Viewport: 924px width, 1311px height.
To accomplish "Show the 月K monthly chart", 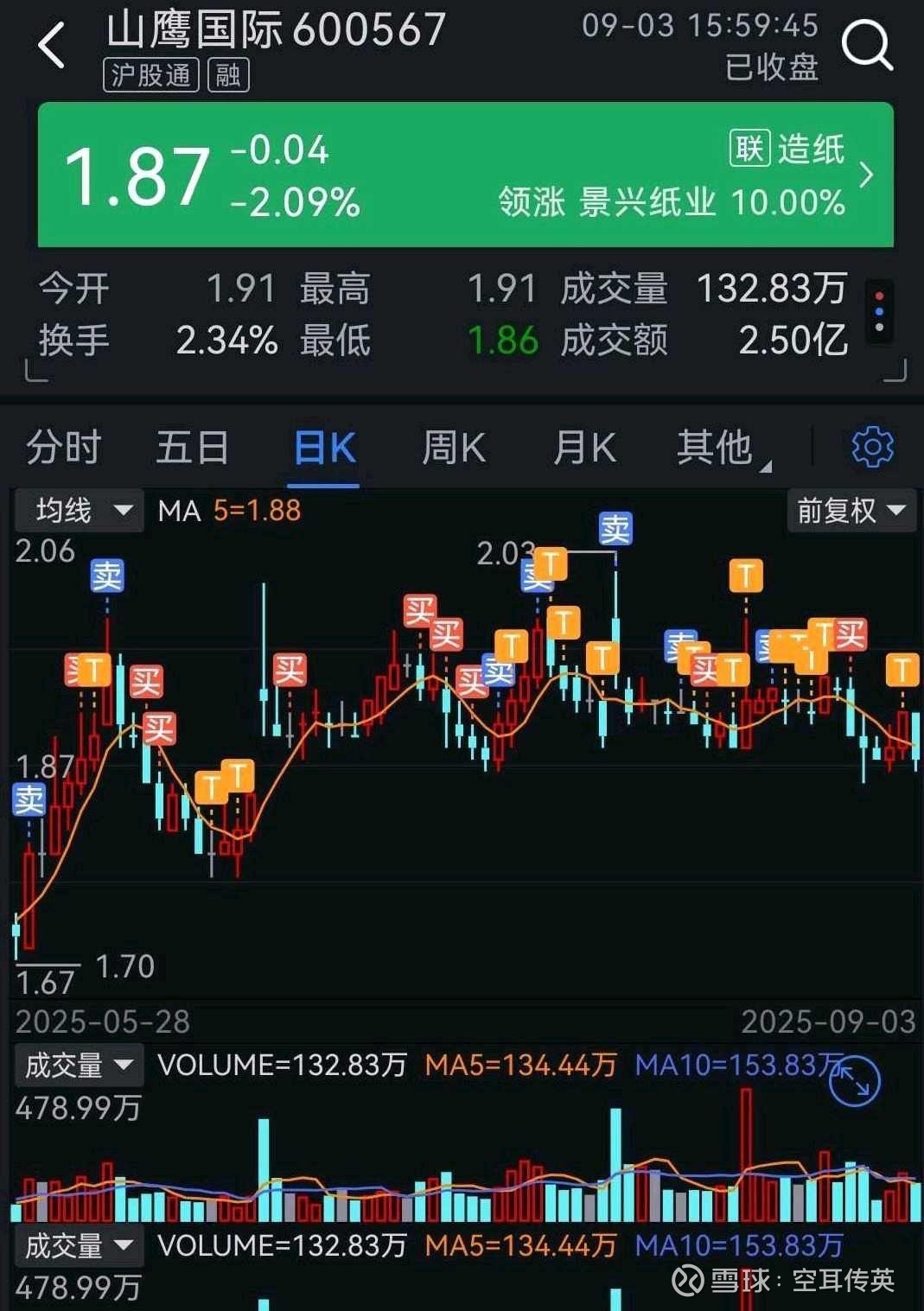I will coord(584,448).
